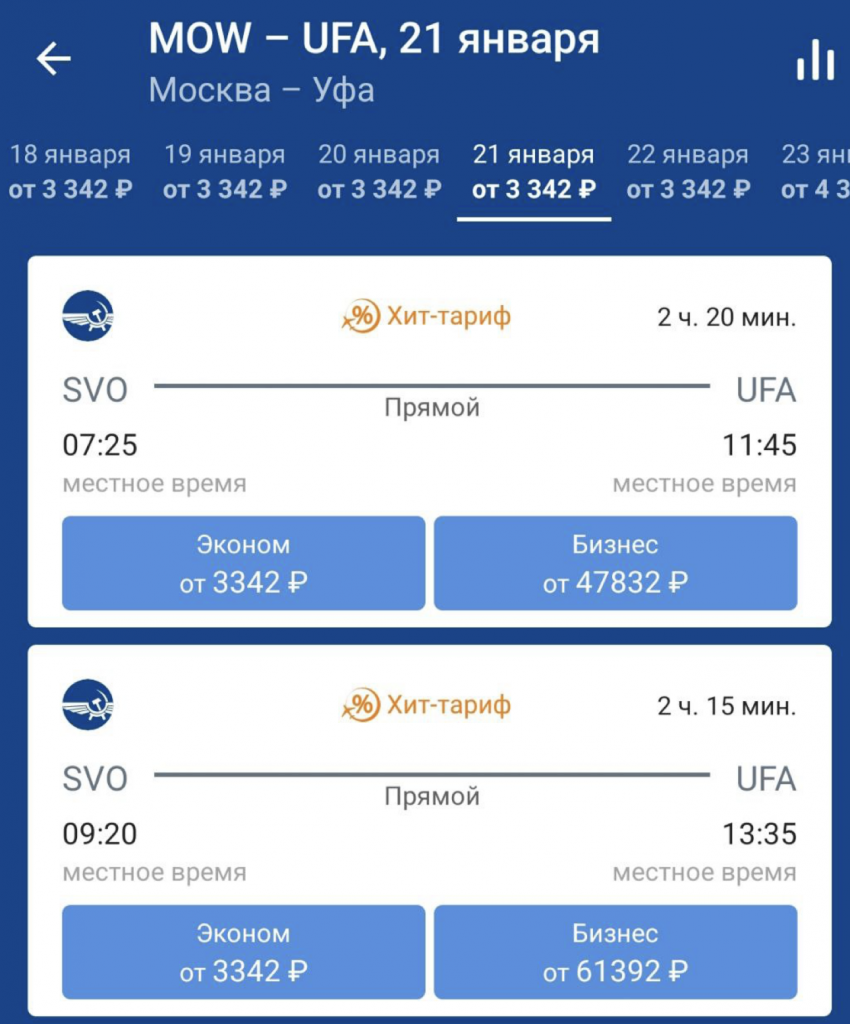Switch to the 22 января date tab
Viewport: 850px width, 1024px height.
coord(688,172)
